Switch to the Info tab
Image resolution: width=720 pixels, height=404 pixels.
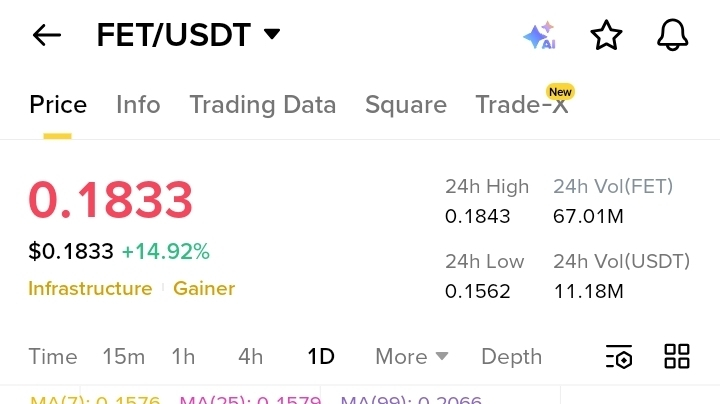[x=138, y=105]
